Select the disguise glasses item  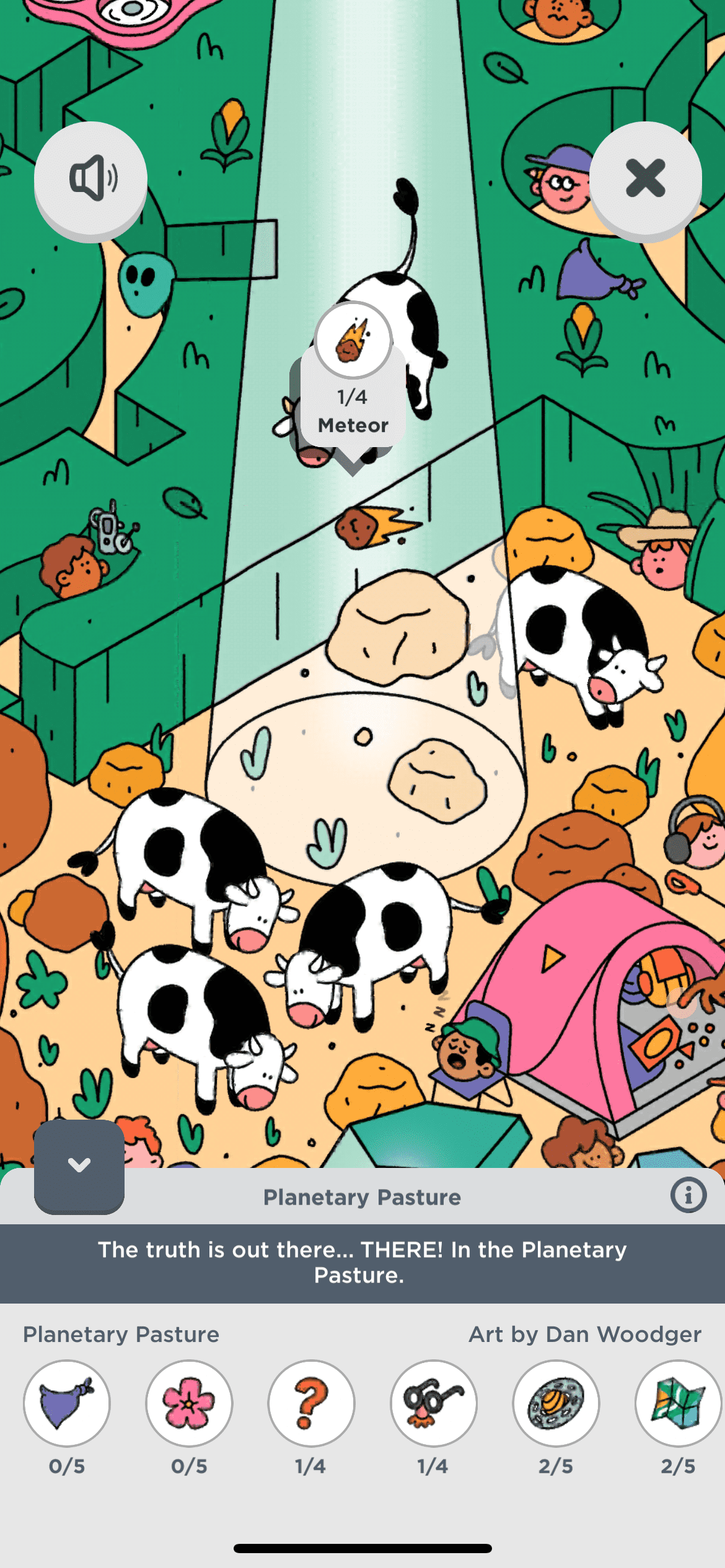click(x=433, y=1403)
